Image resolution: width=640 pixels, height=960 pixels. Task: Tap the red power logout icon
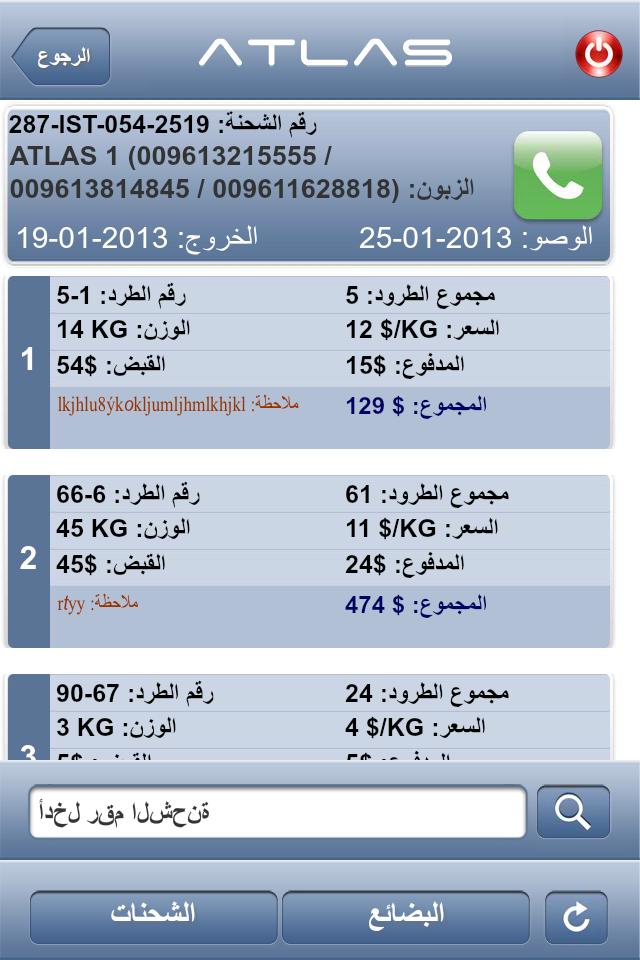(x=598, y=54)
